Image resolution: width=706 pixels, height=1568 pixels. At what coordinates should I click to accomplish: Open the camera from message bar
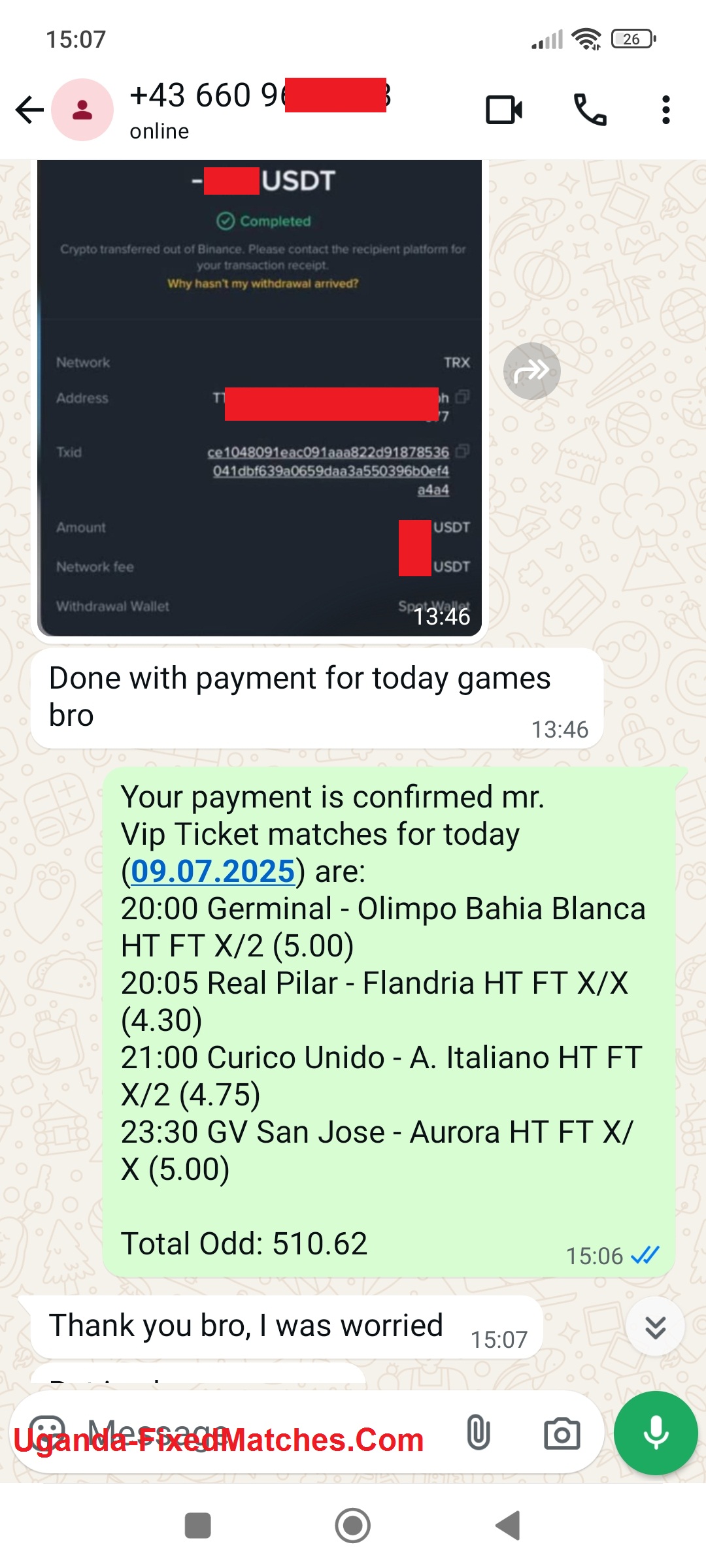pos(562,1433)
